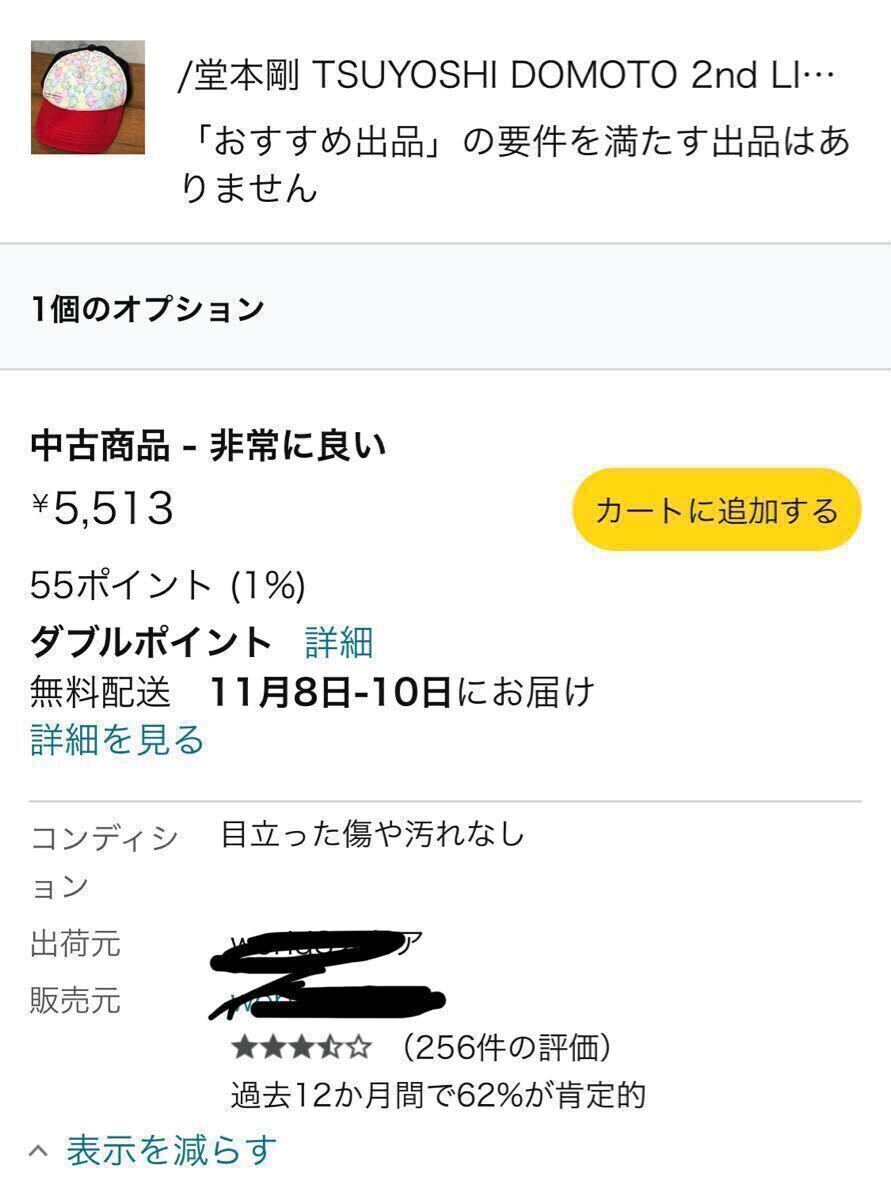Tap 詳細を見る delivery details link

click(117, 739)
